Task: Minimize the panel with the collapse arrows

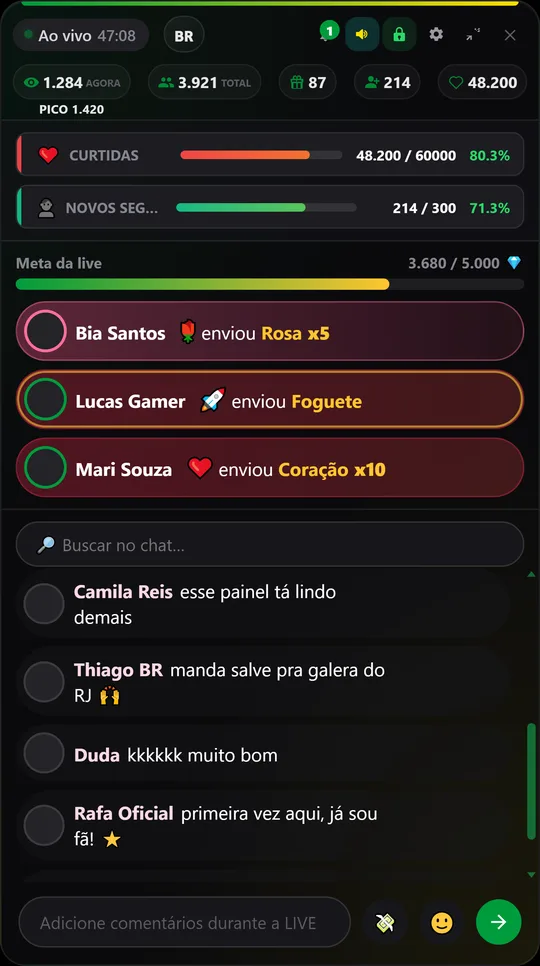Action: 473,34
